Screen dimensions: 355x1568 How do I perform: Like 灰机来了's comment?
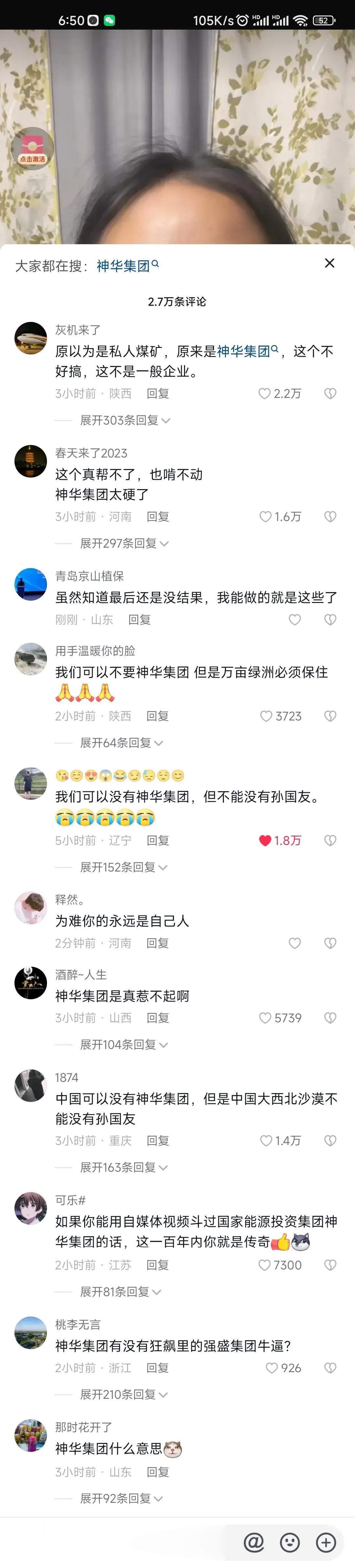click(x=265, y=394)
